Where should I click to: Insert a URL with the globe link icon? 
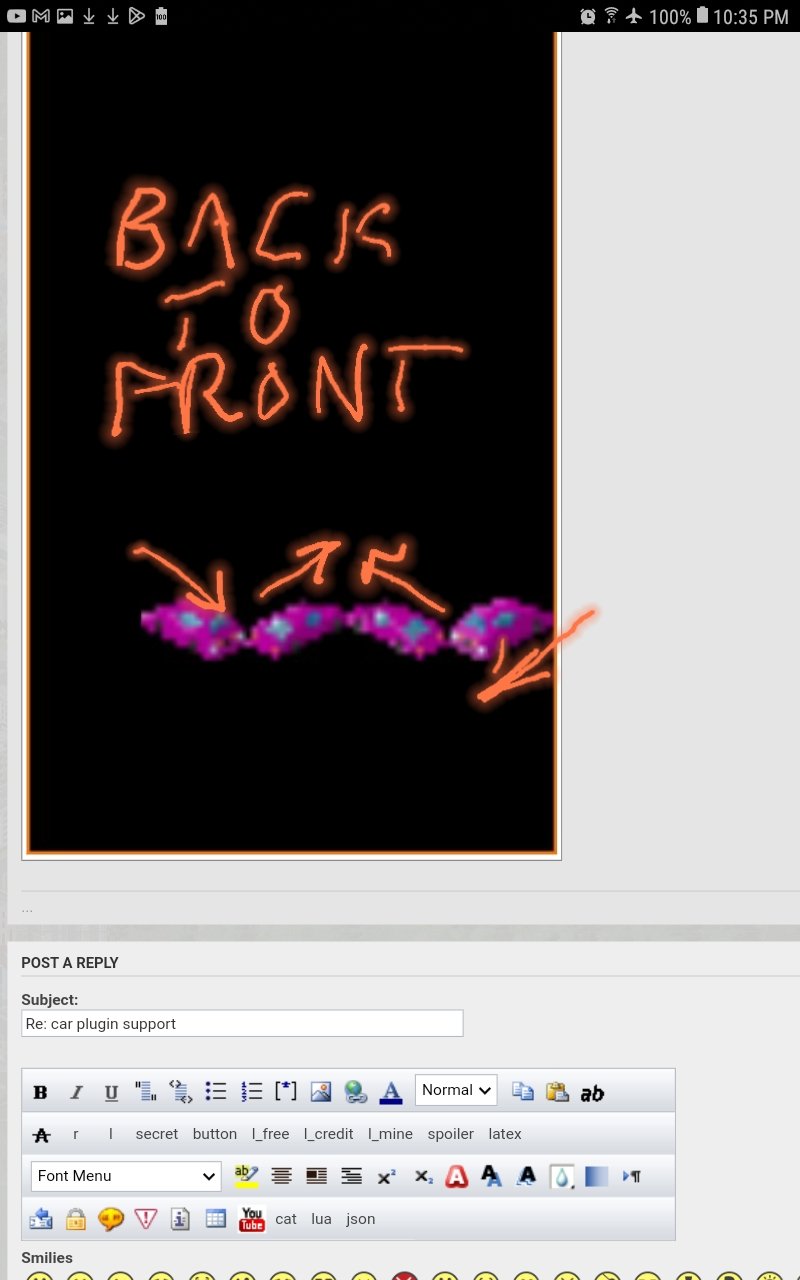tap(355, 1092)
